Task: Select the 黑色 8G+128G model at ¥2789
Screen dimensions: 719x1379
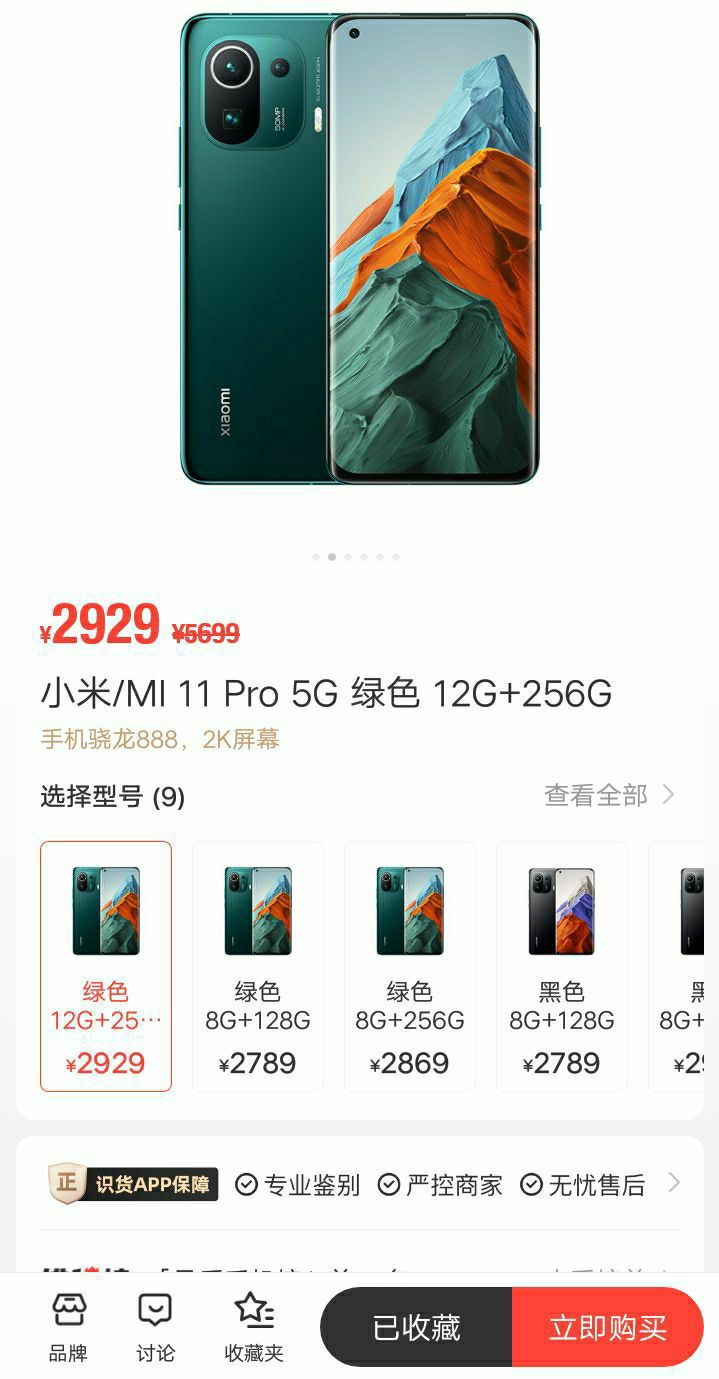Action: pyautogui.click(x=562, y=965)
